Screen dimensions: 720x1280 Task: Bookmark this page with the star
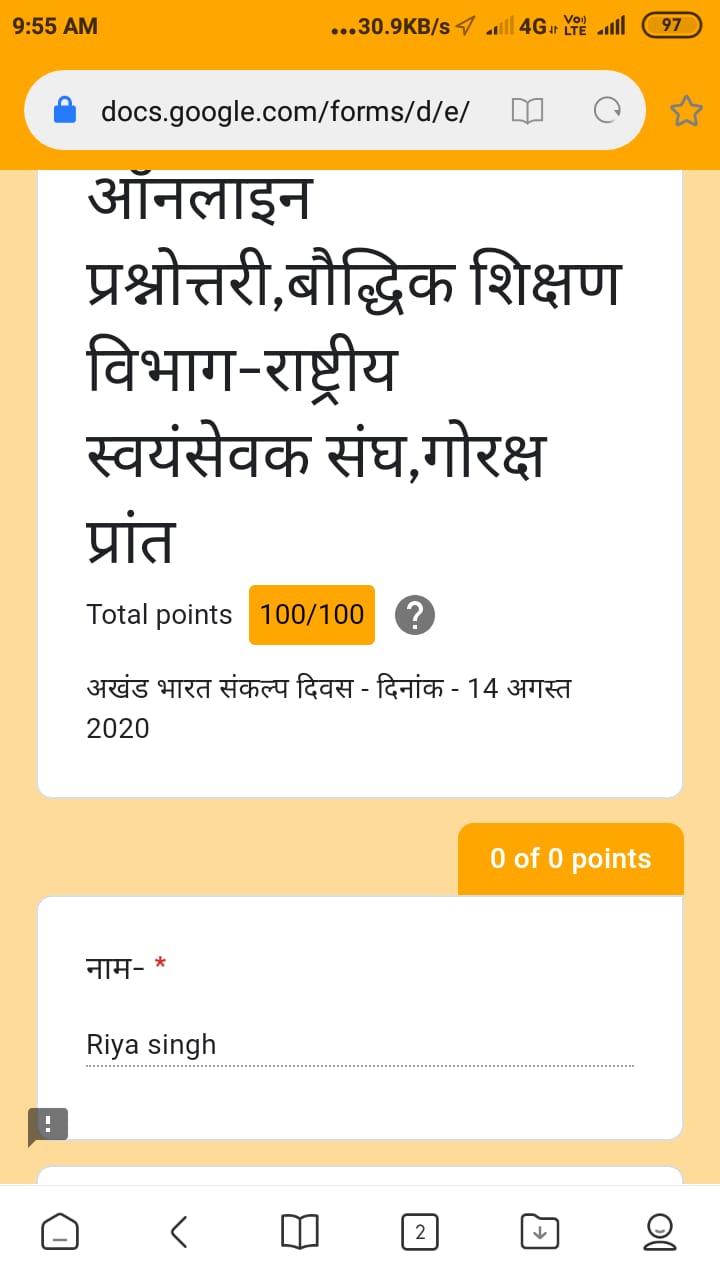pyautogui.click(x=686, y=111)
